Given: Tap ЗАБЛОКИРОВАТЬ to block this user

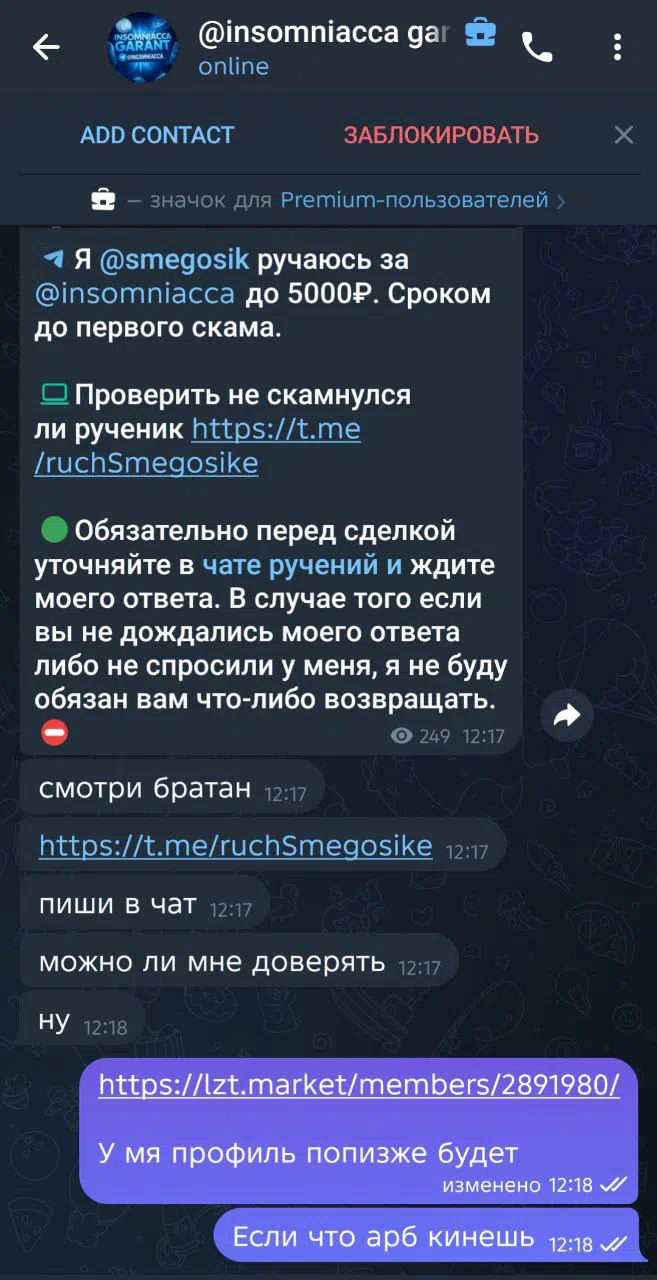Looking at the screenshot, I should click(441, 135).
